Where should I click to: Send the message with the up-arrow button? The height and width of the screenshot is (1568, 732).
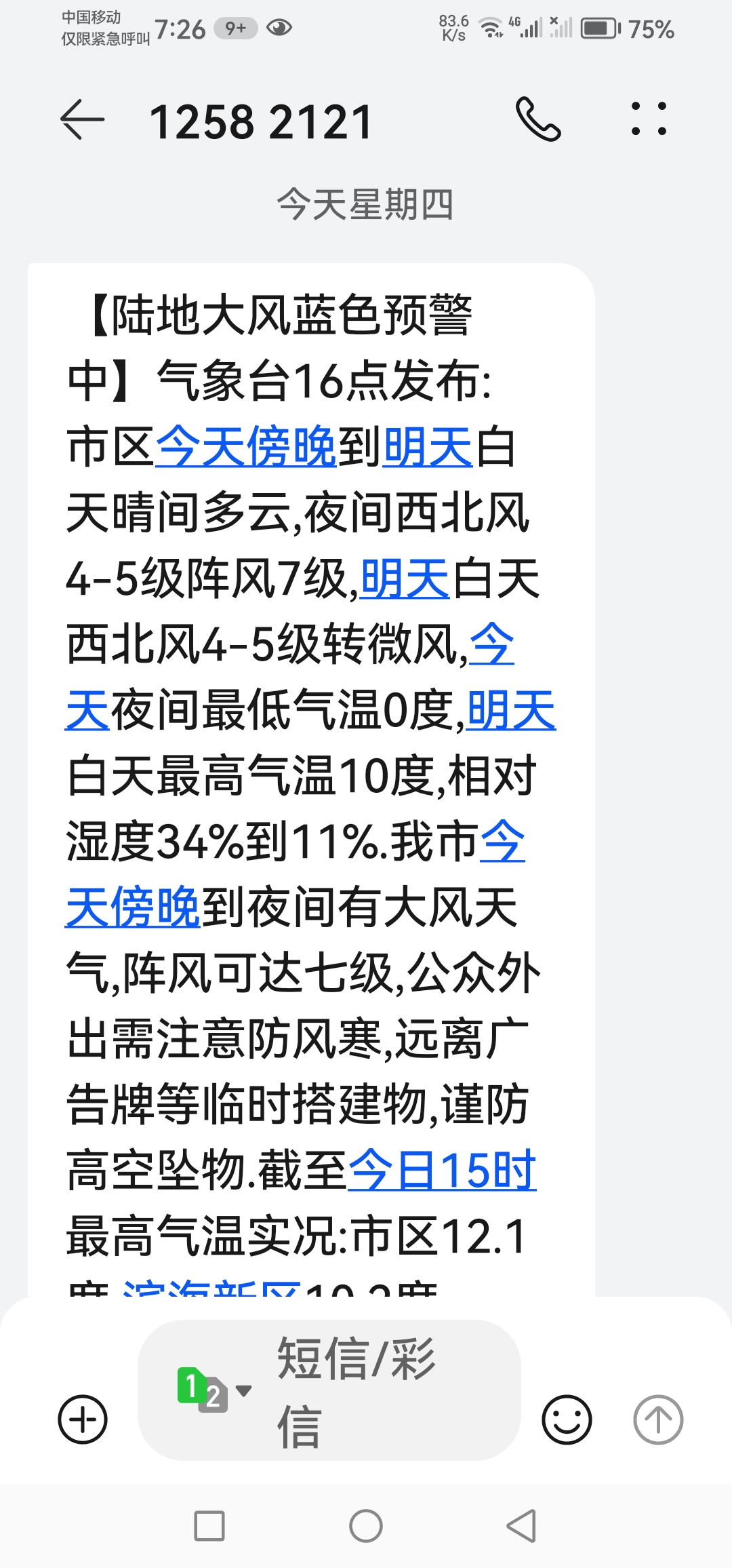pos(657,1419)
